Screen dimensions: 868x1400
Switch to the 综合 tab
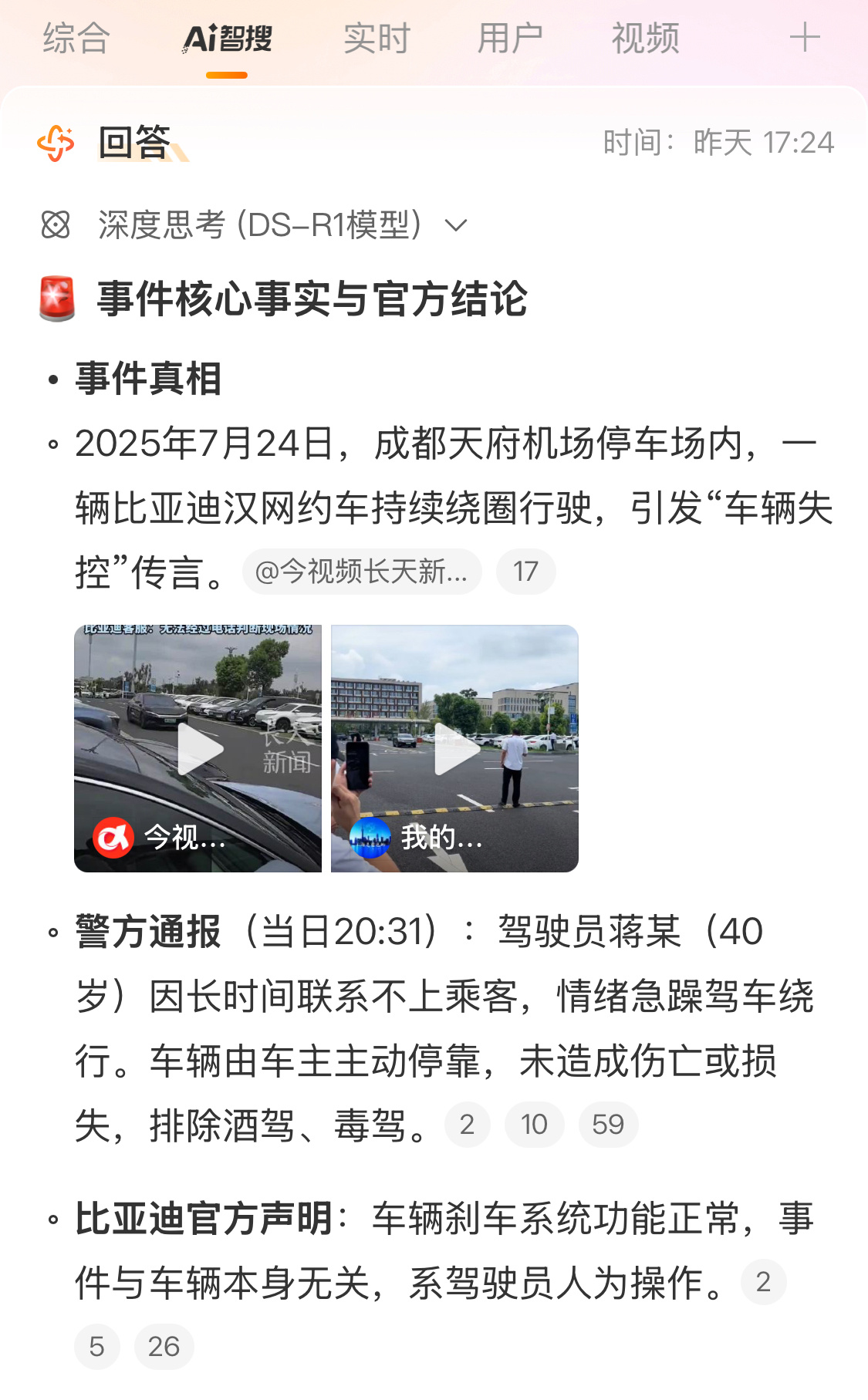click(x=76, y=39)
